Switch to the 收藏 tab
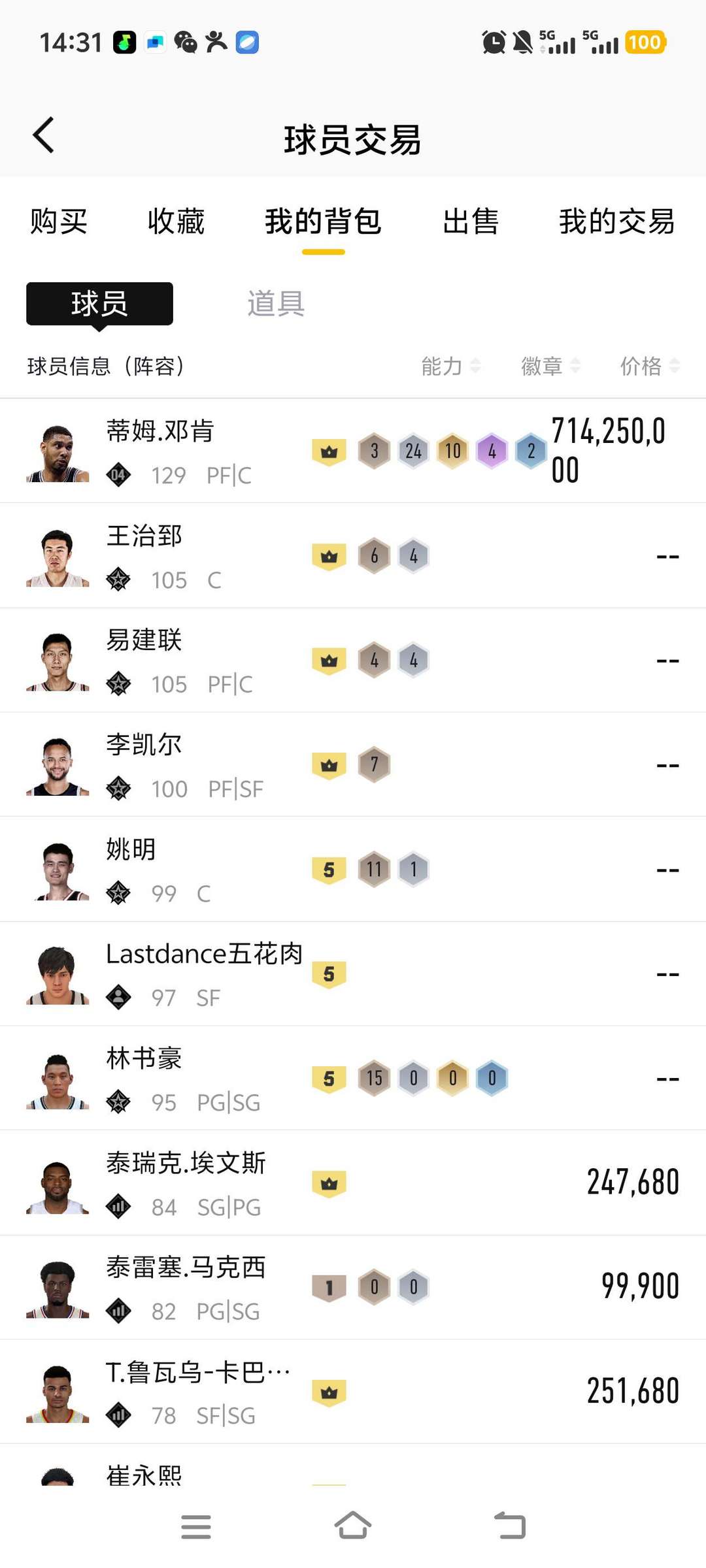This screenshot has width=706, height=1568. (176, 221)
